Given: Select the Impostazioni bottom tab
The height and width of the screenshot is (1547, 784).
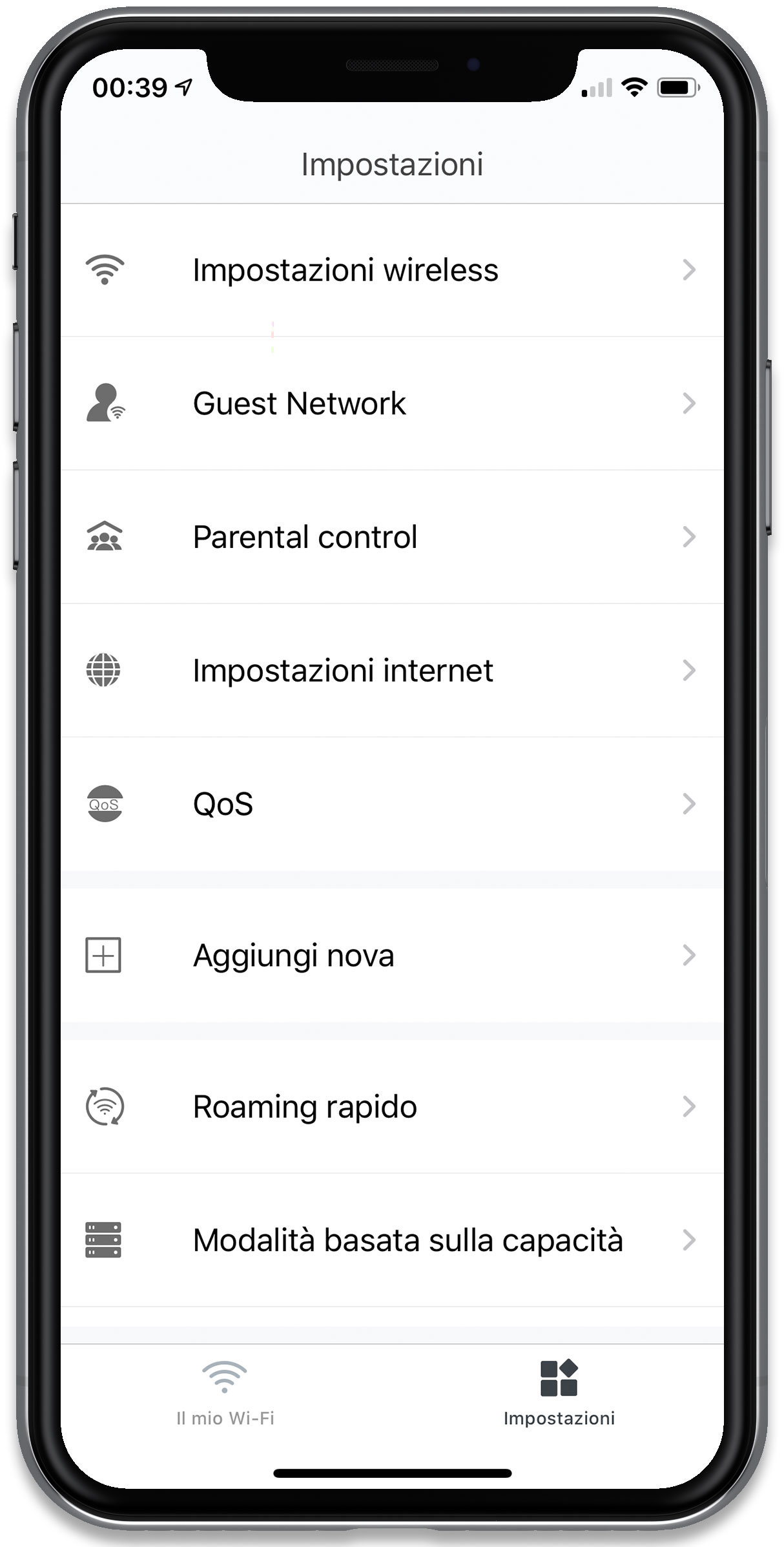Looking at the screenshot, I should 559,1394.
